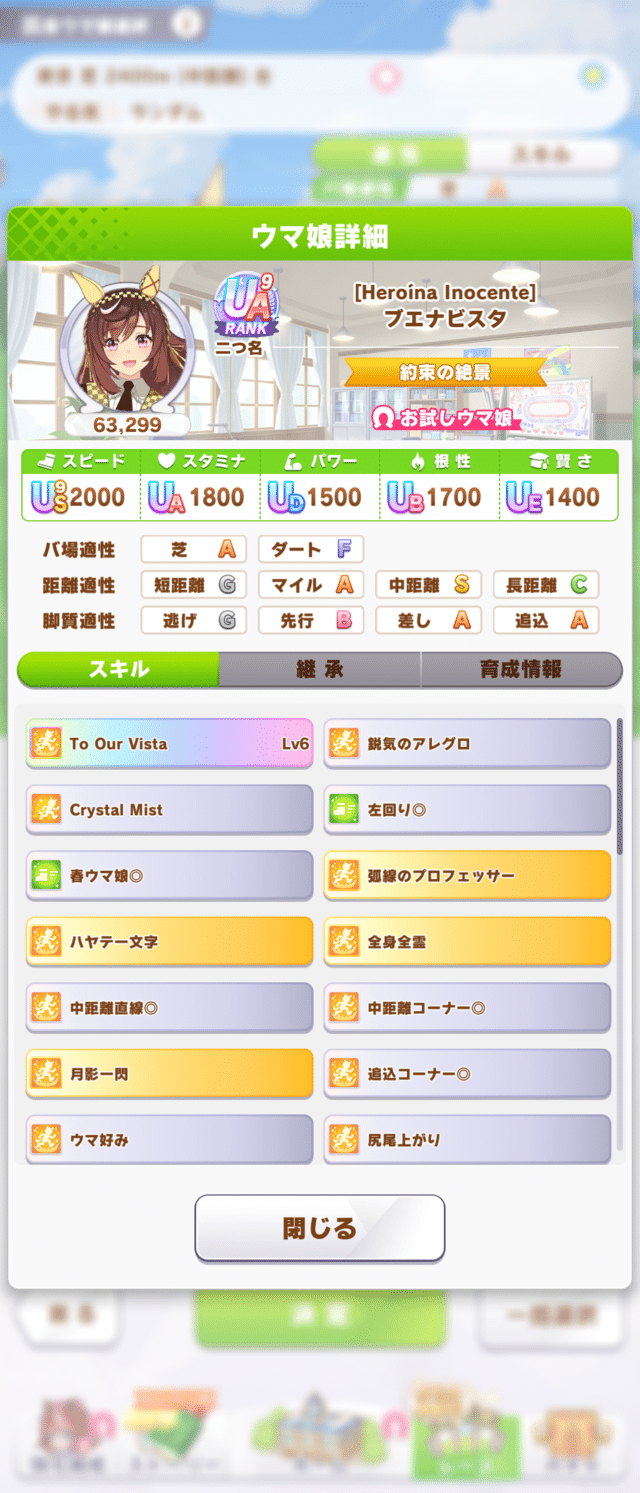Open the 尻尾上がり skill
Screen dimensions: 640x1493
pyautogui.click(x=467, y=1139)
